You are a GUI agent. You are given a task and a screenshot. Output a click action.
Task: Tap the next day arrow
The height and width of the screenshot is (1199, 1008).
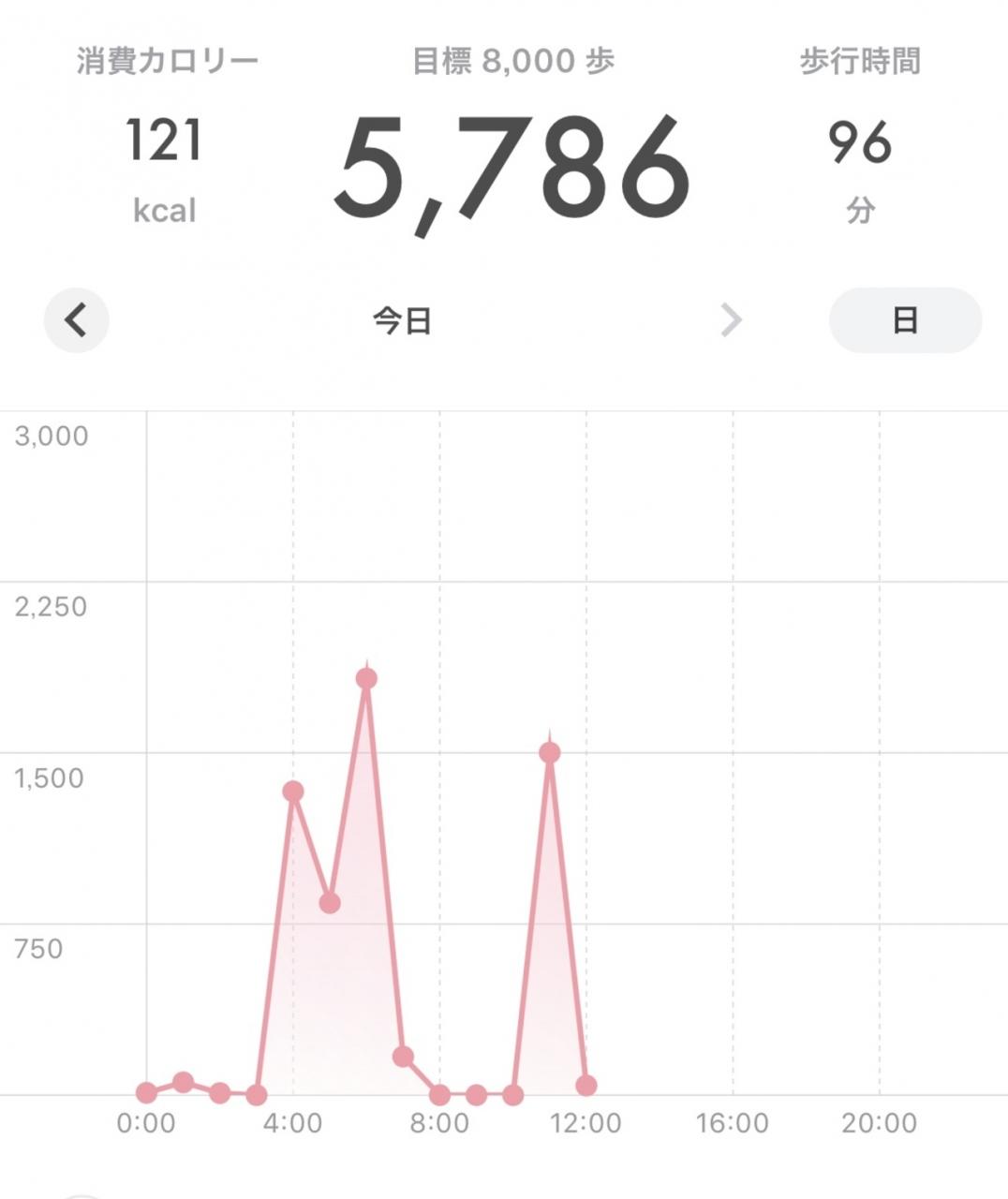(731, 320)
